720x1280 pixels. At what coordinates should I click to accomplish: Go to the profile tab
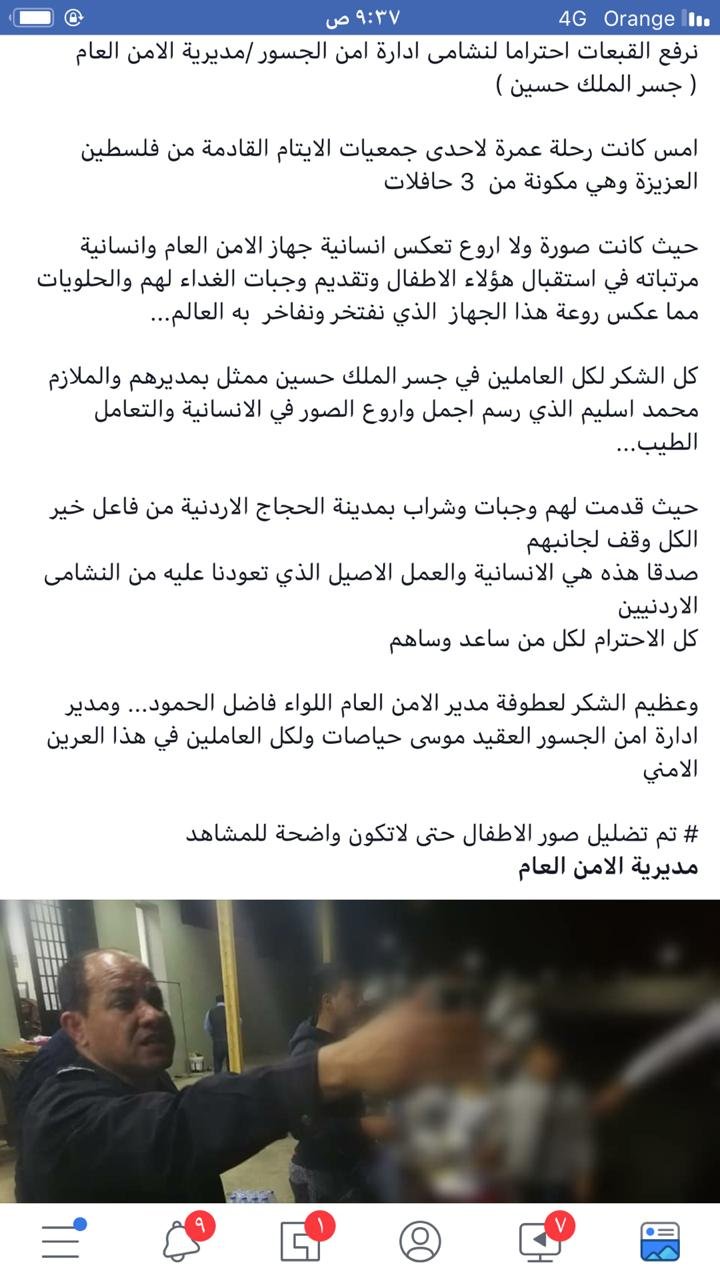[x=420, y=1242]
